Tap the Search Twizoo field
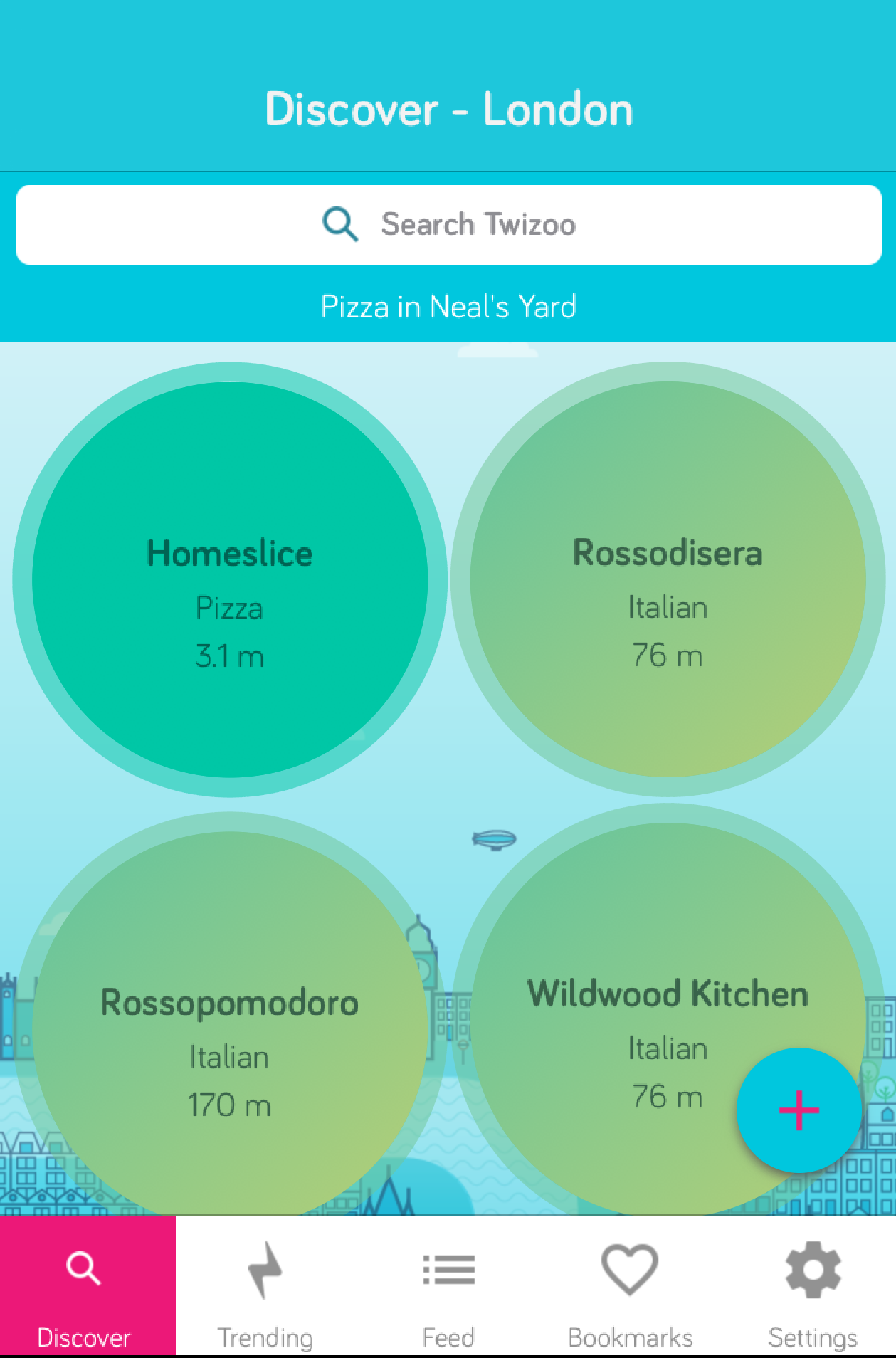 [x=448, y=225]
